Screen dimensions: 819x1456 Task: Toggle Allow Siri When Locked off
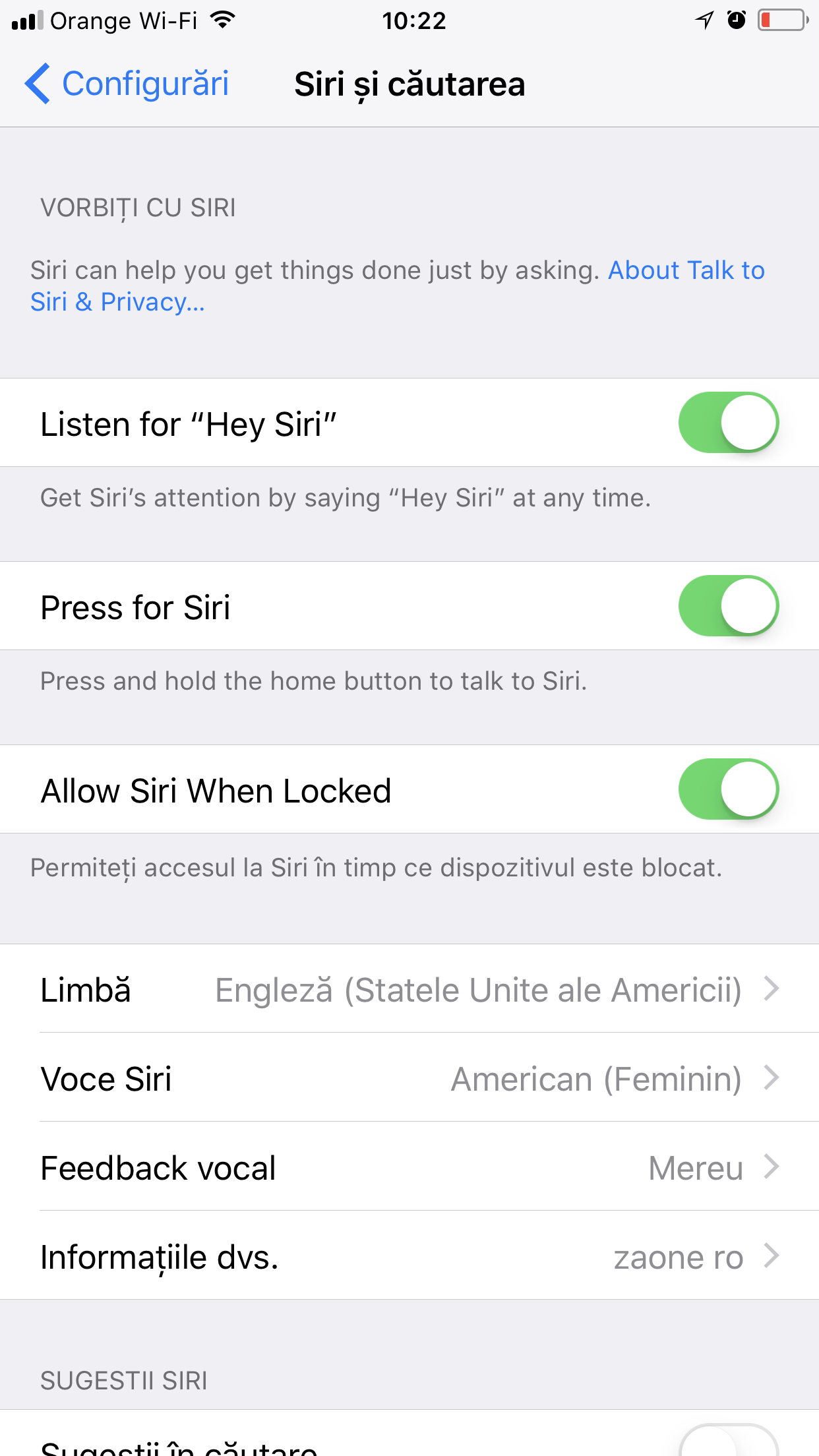pyautogui.click(x=729, y=789)
